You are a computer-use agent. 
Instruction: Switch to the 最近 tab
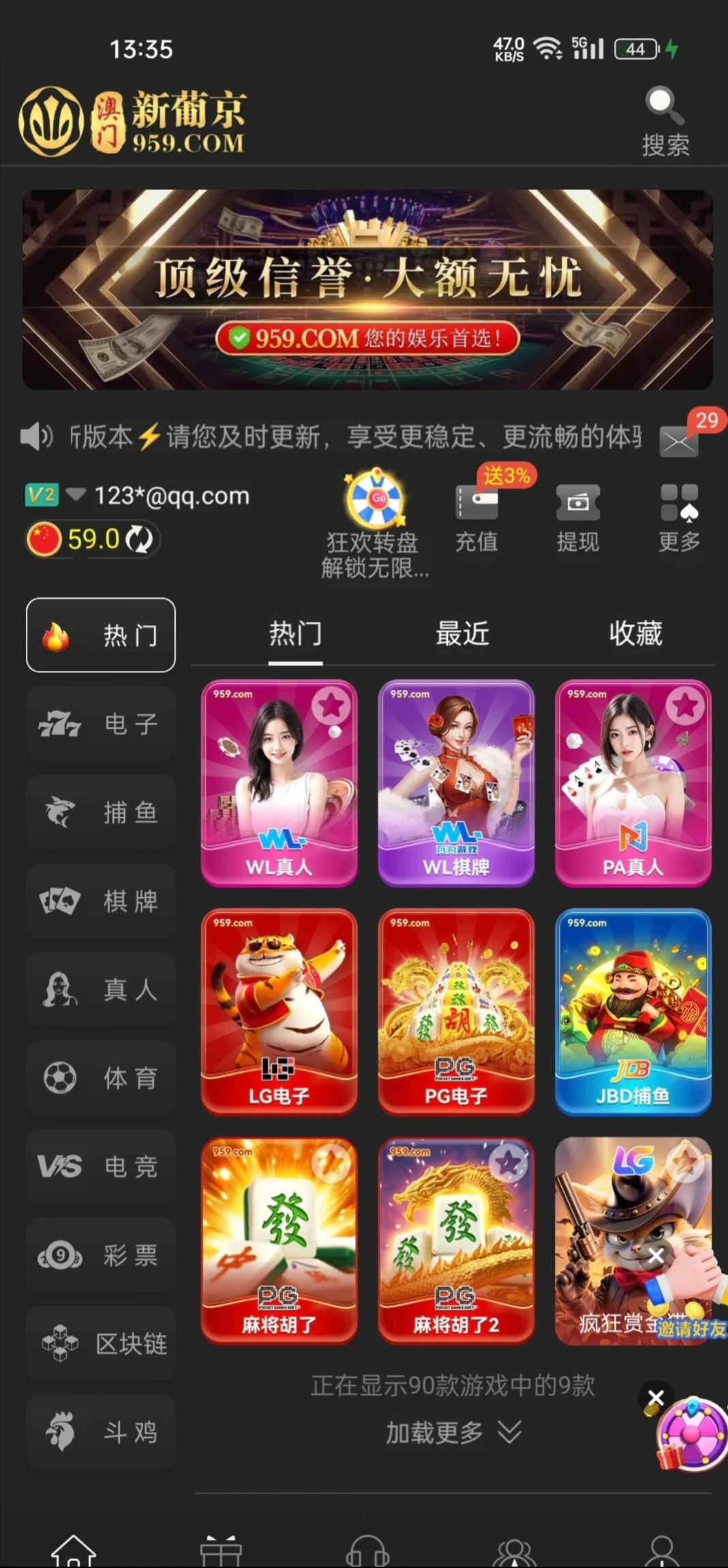462,633
